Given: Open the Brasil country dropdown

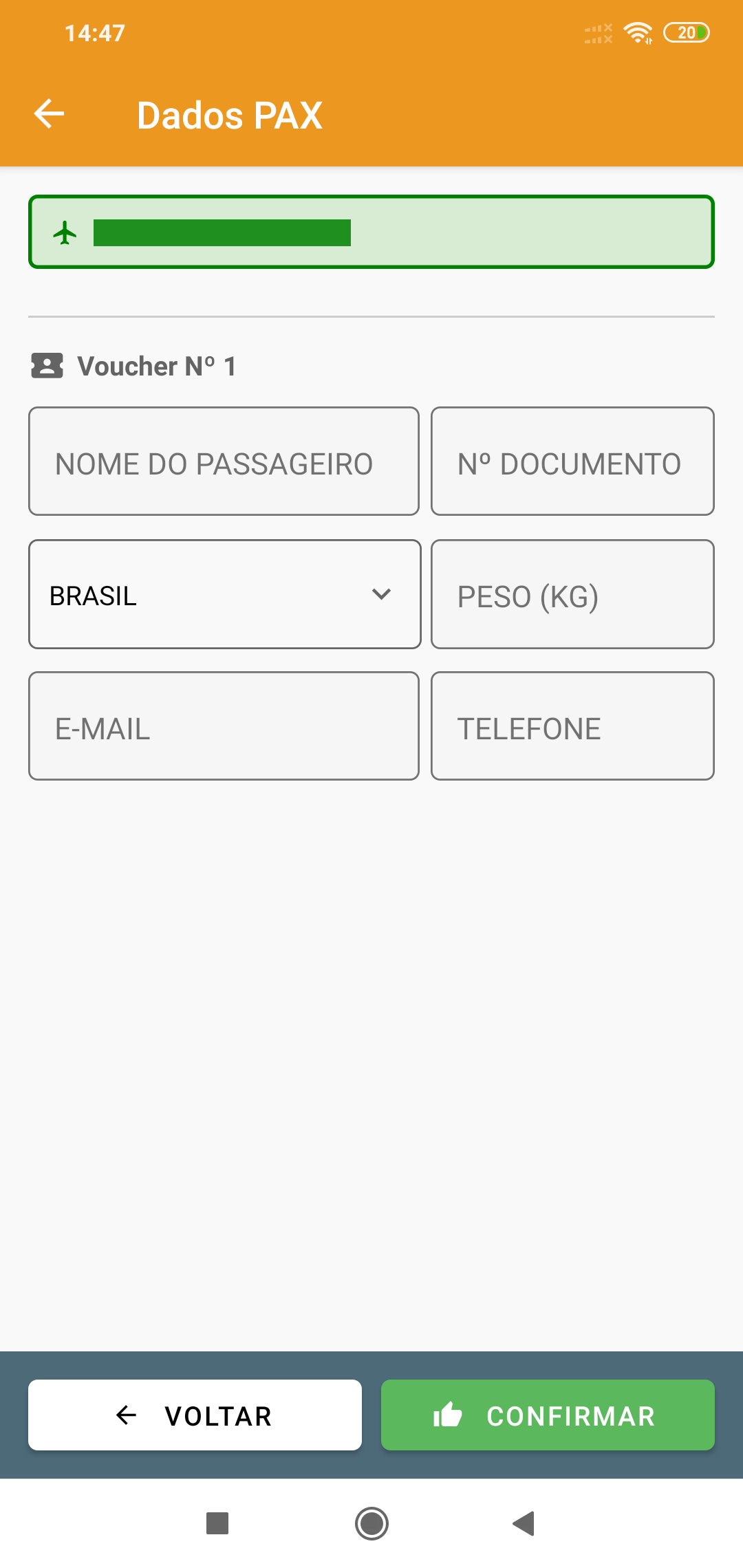Looking at the screenshot, I should pyautogui.click(x=224, y=594).
